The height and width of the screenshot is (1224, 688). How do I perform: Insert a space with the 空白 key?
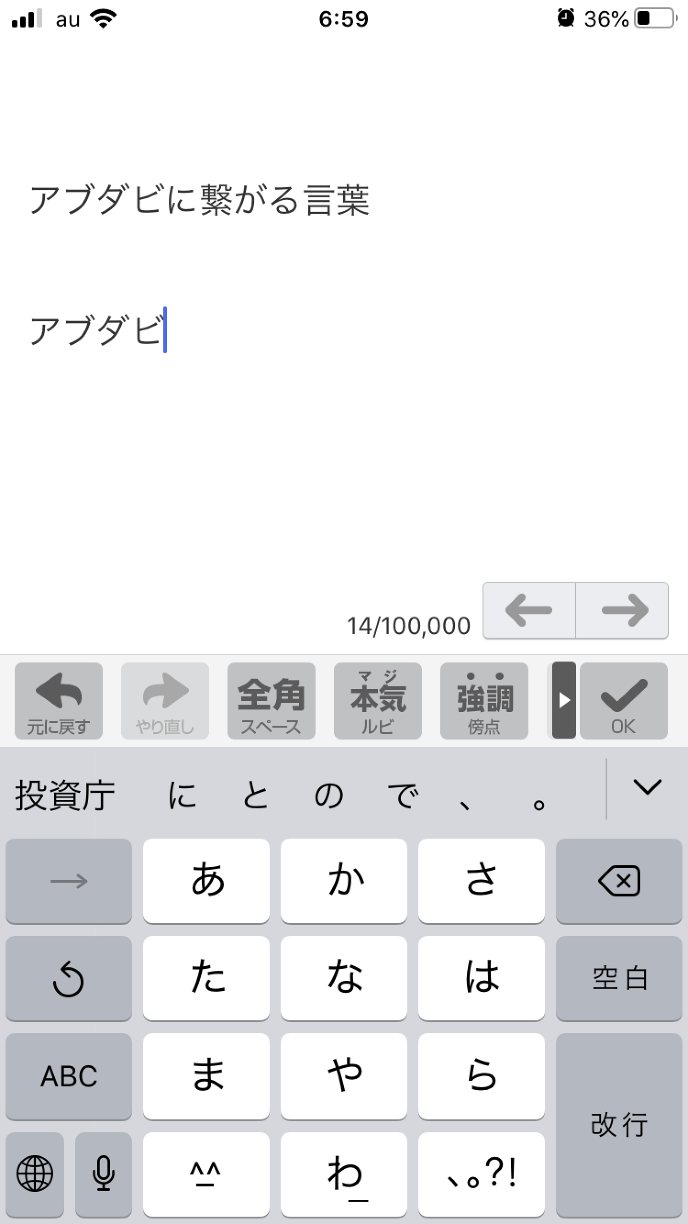point(618,978)
